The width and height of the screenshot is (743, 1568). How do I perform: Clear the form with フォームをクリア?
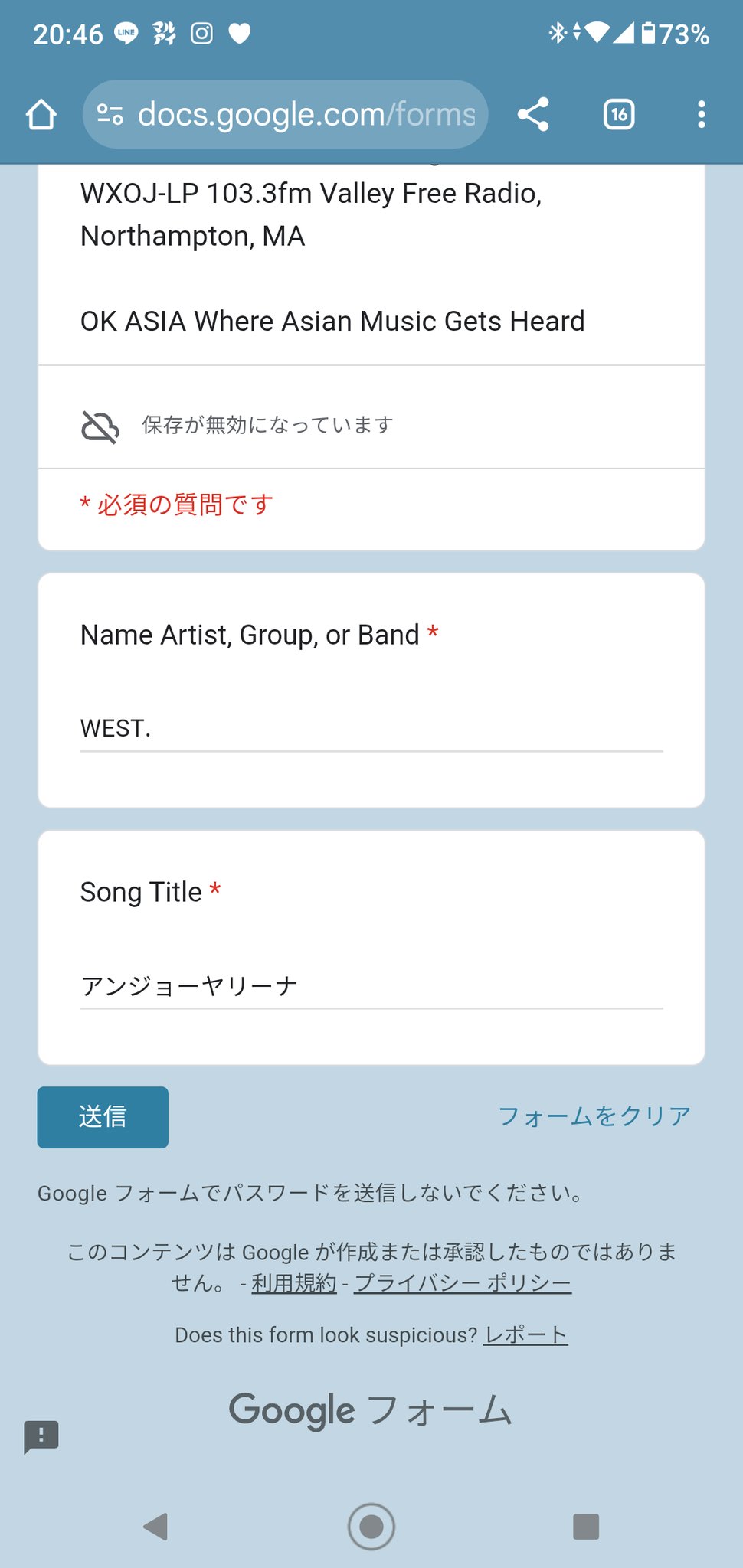pos(594,1116)
